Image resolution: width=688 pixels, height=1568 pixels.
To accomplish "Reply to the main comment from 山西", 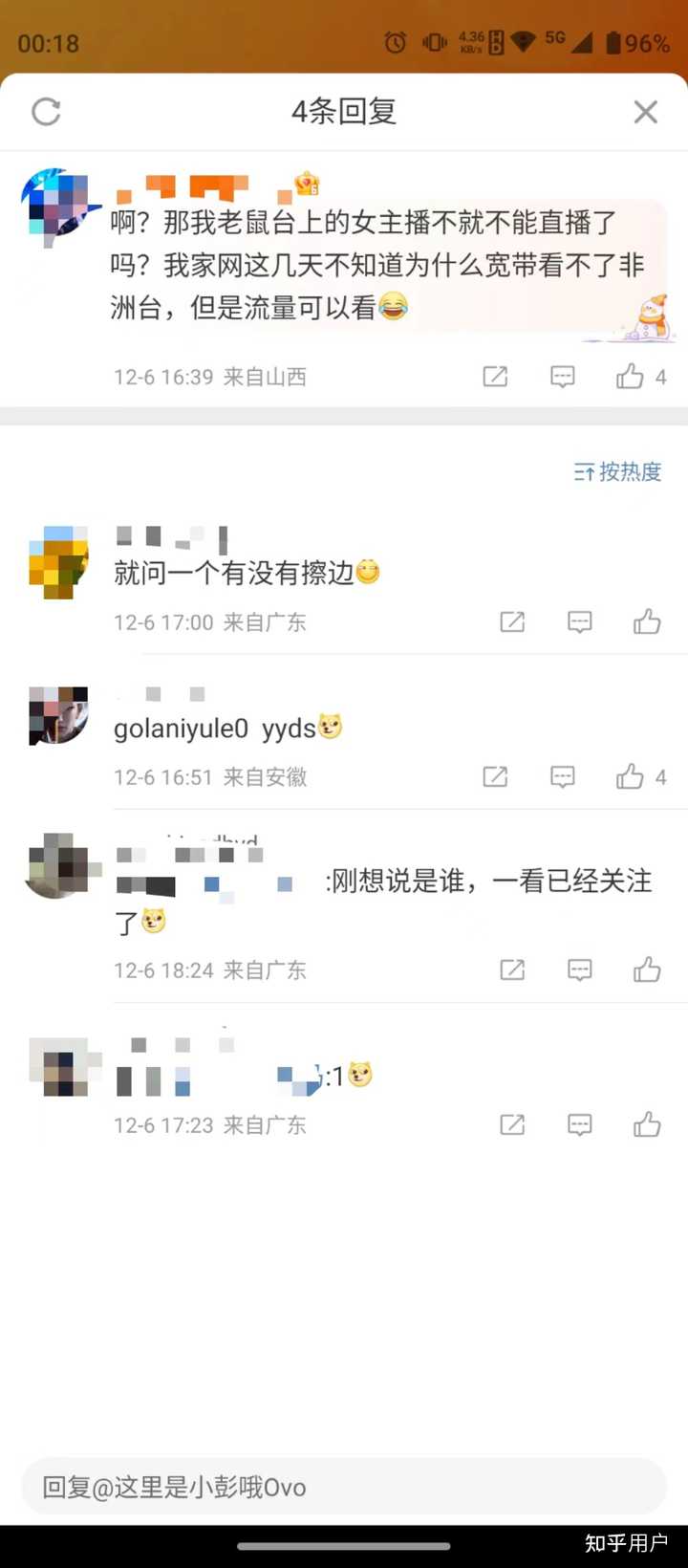I will point(563,377).
